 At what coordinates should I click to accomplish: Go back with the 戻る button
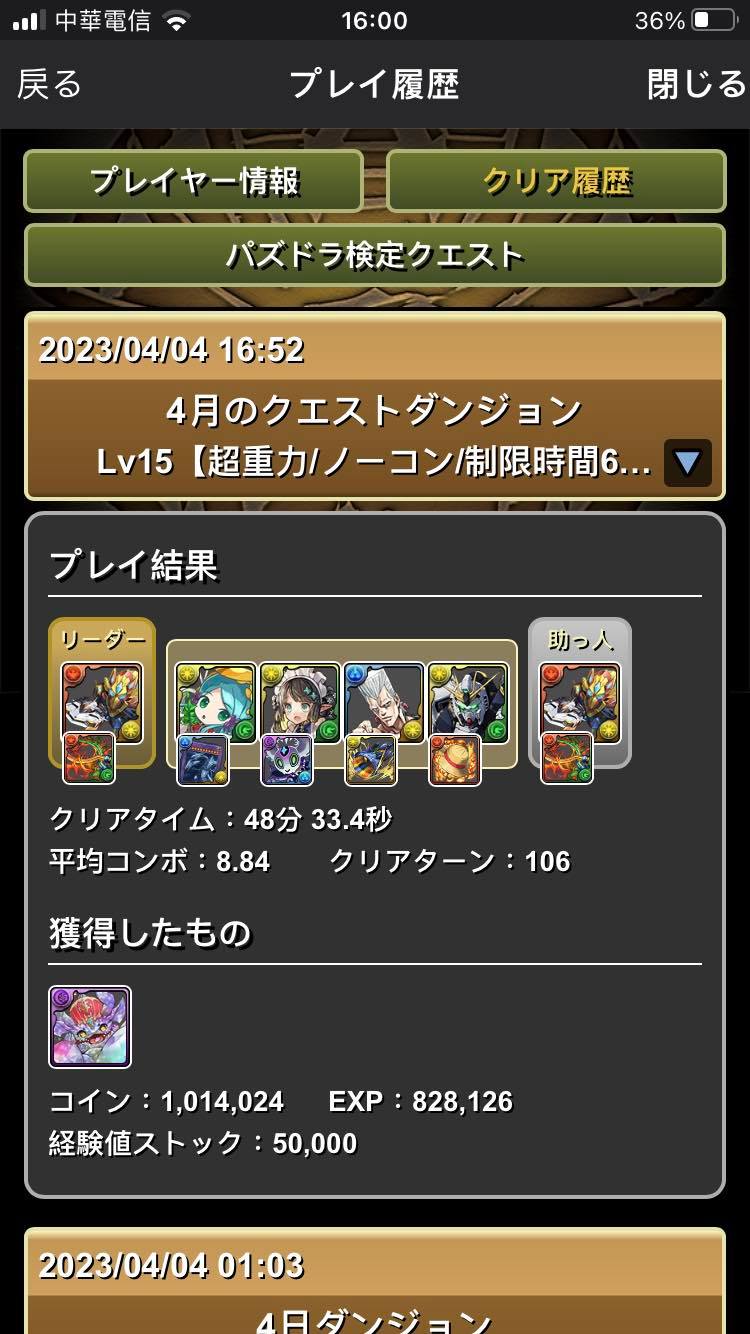pyautogui.click(x=49, y=85)
